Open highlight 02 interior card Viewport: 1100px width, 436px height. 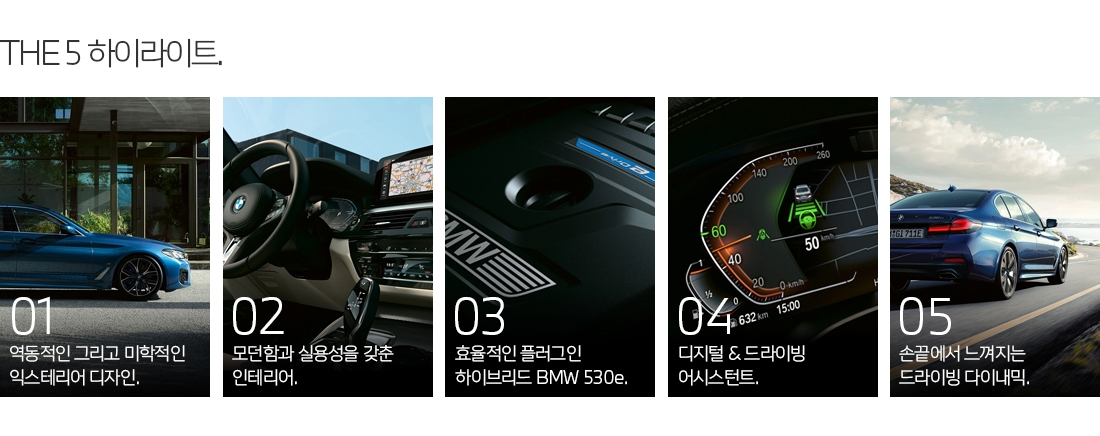(x=328, y=247)
